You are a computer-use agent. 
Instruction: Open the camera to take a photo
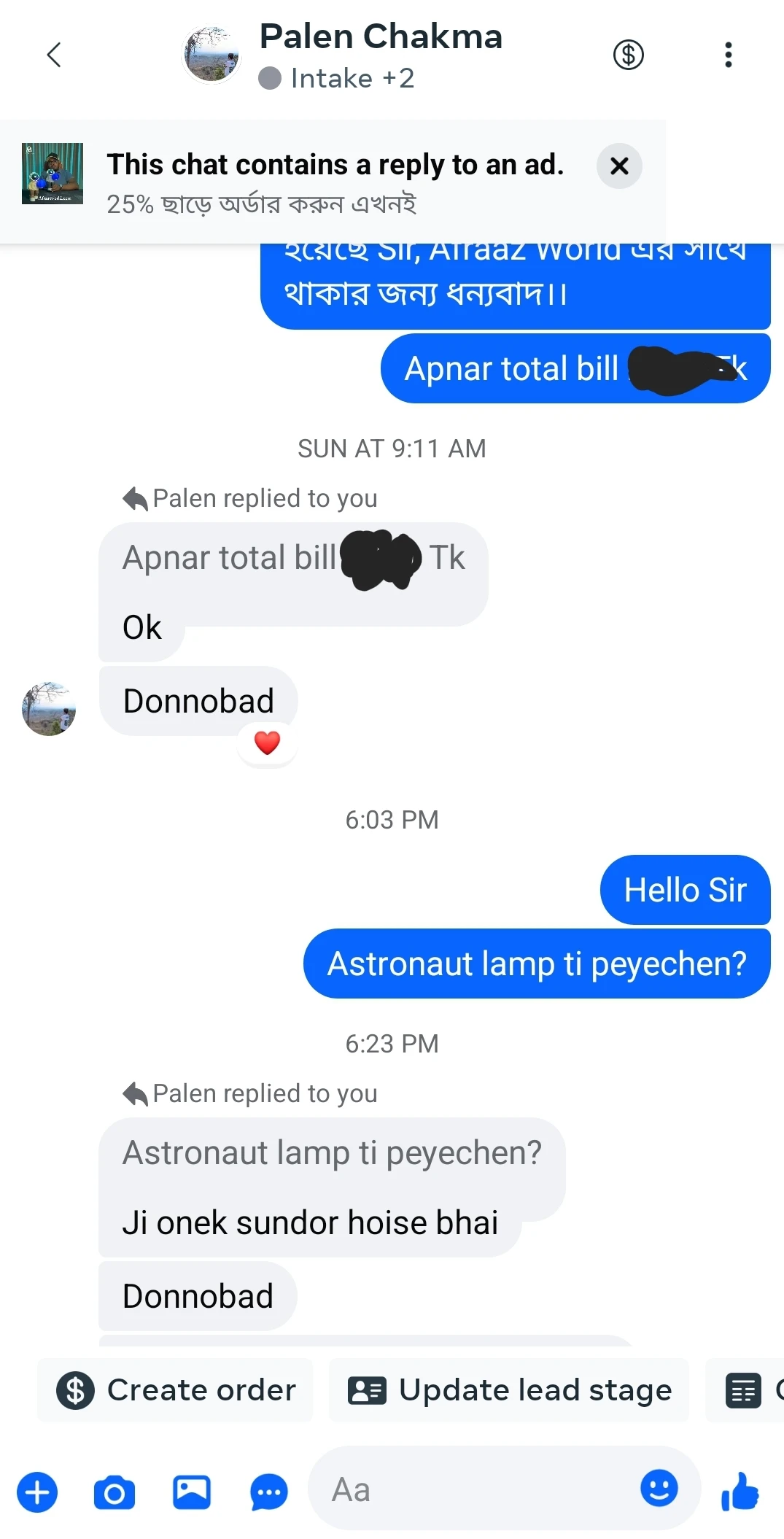point(115,1492)
